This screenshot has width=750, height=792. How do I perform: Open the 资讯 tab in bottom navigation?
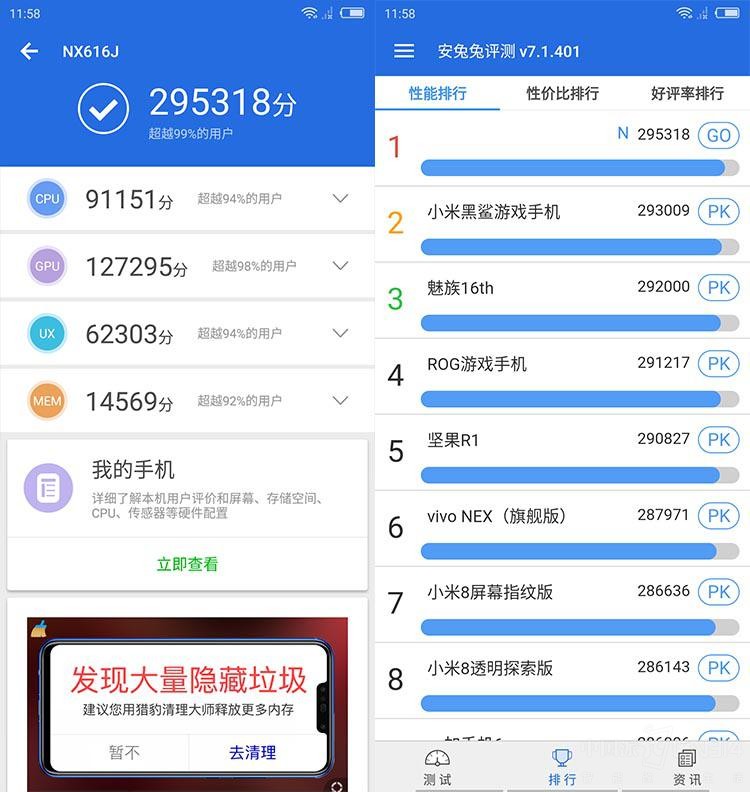click(687, 767)
